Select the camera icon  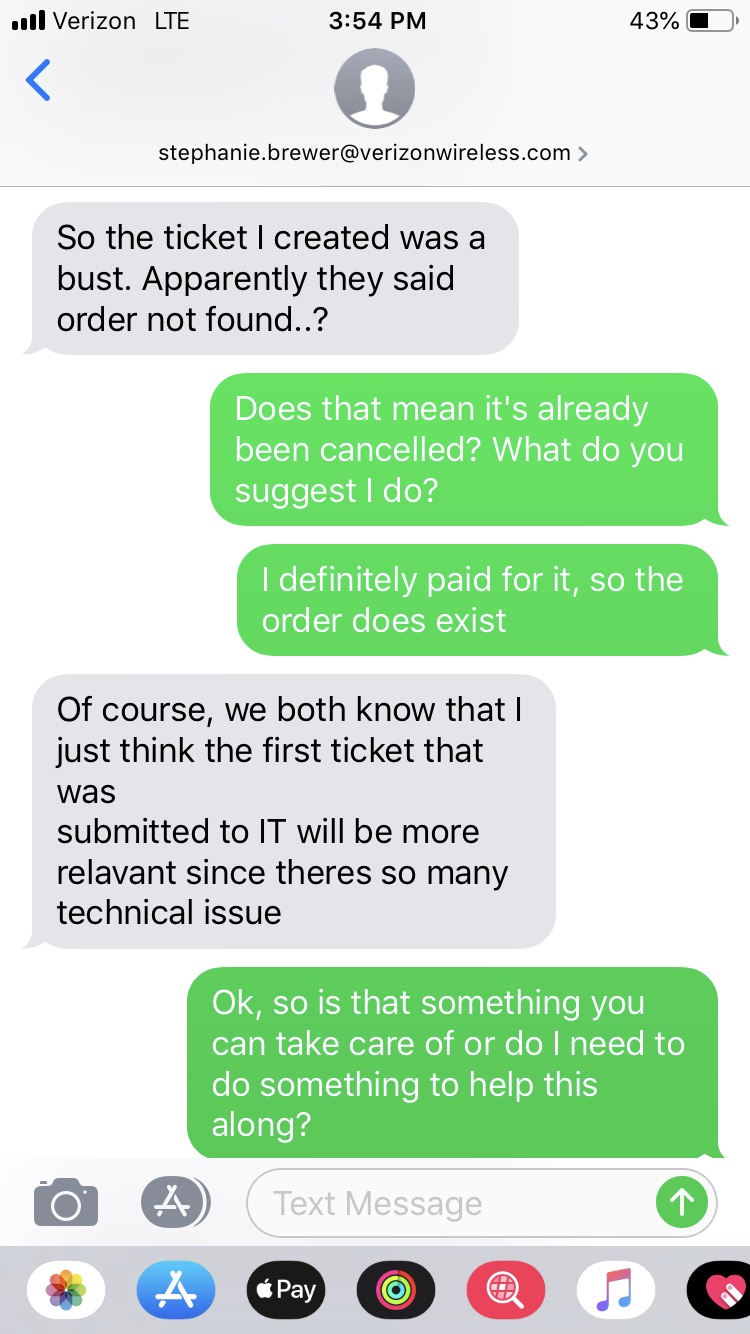coord(65,1203)
